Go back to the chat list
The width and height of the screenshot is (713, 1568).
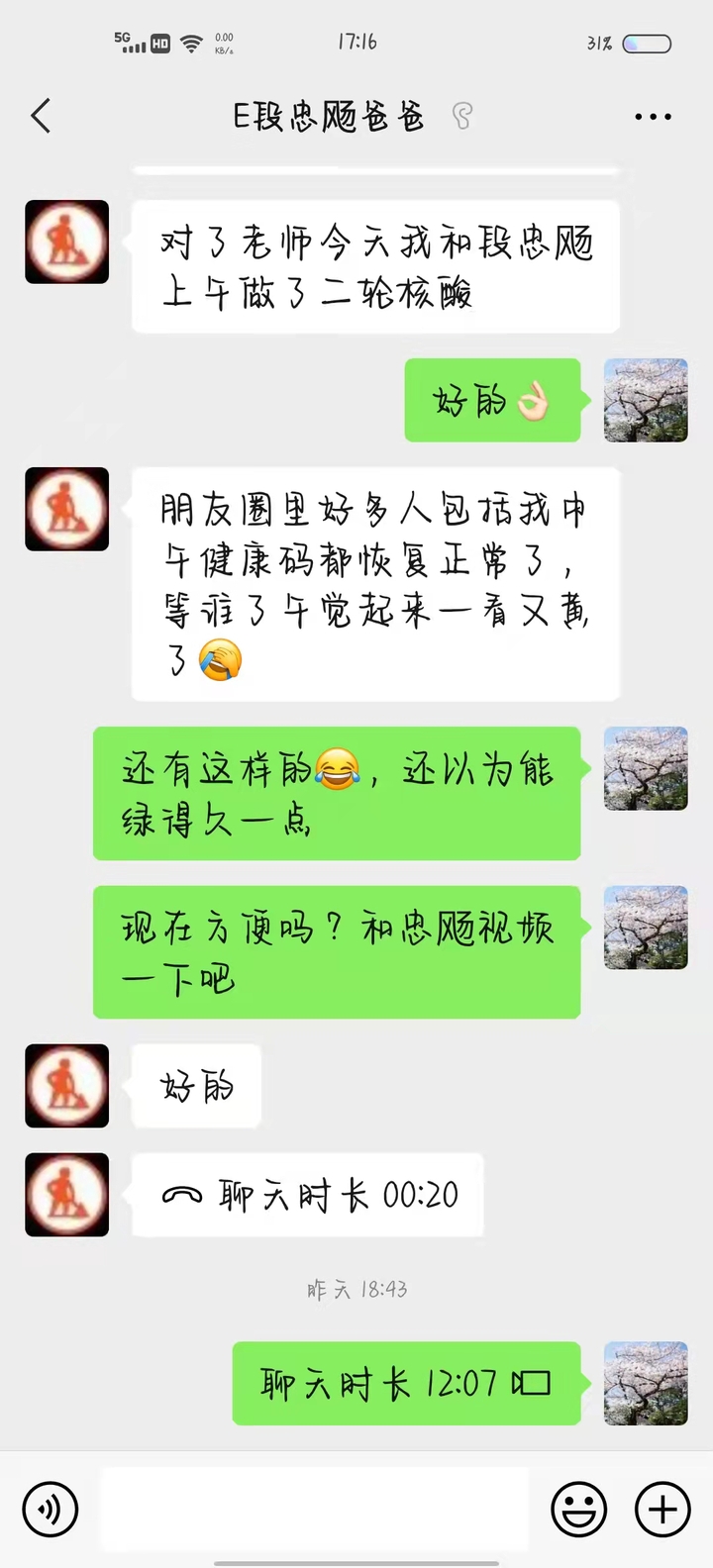tap(41, 117)
